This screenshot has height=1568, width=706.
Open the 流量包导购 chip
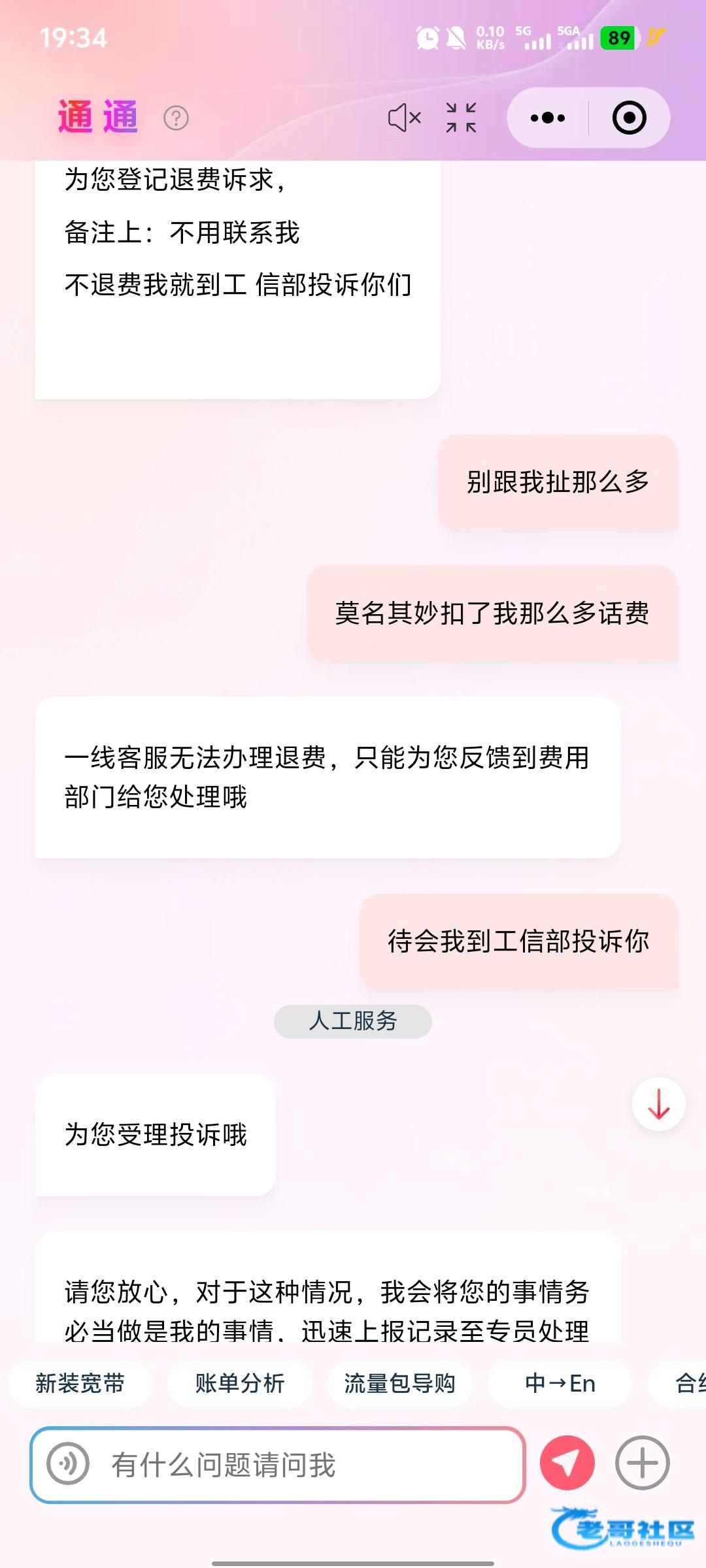pyautogui.click(x=399, y=1383)
